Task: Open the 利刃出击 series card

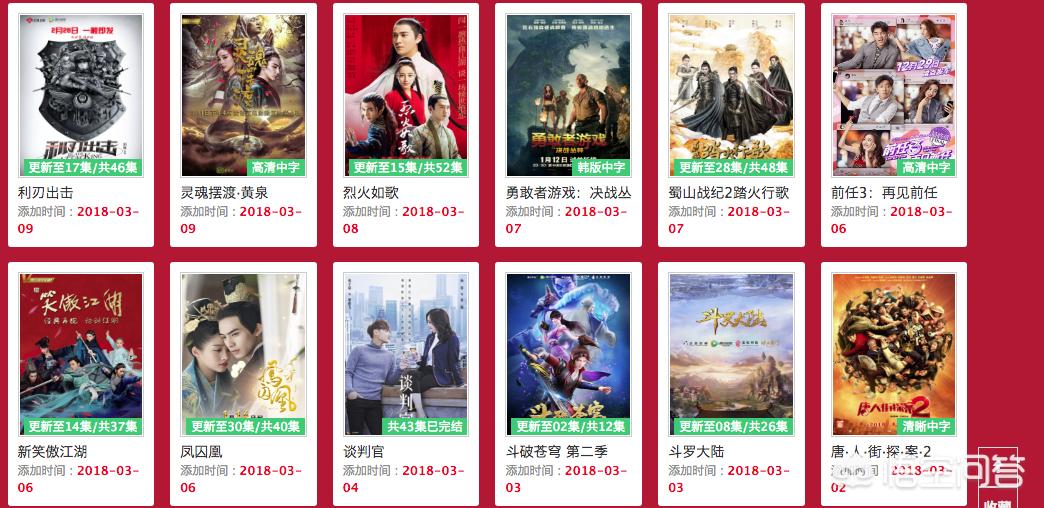Action: (x=81, y=96)
